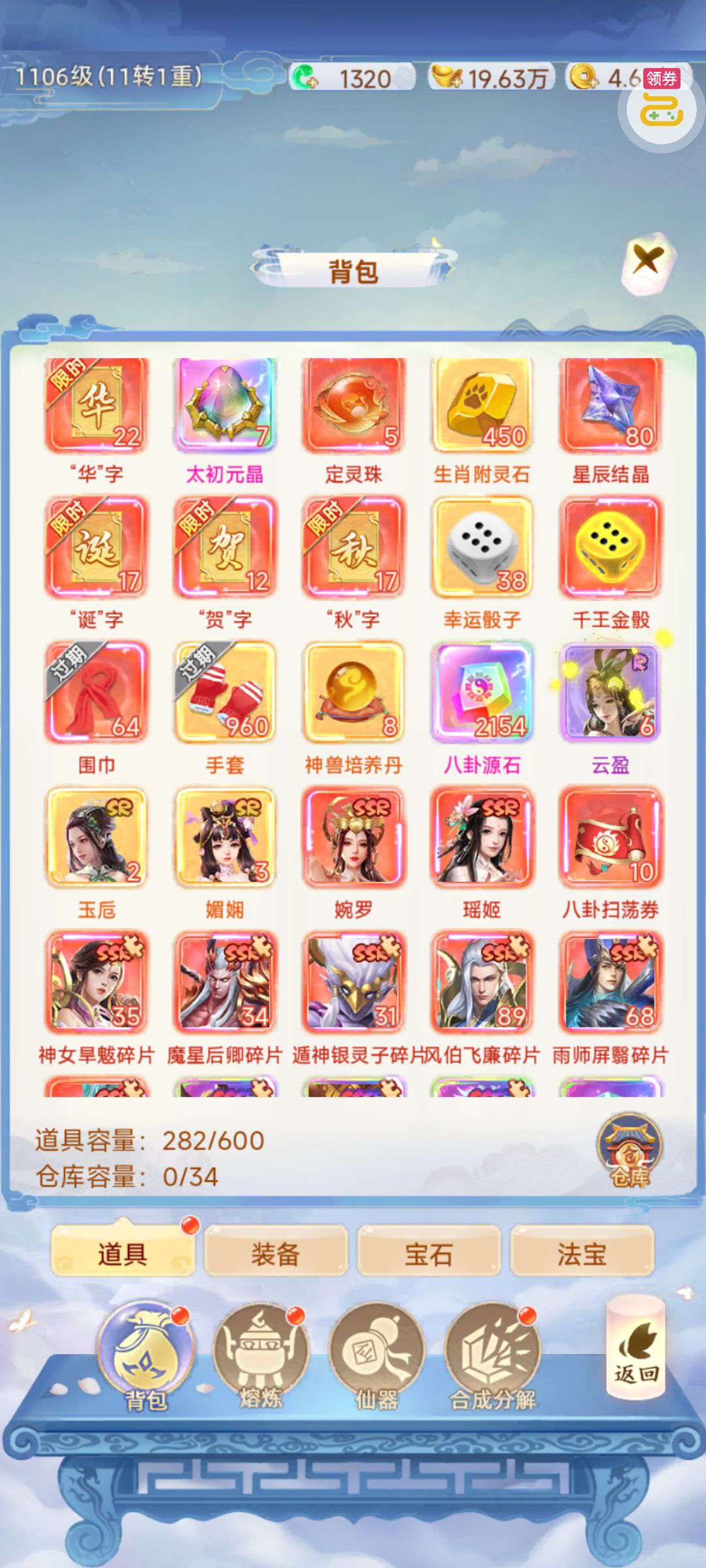This screenshot has height=1568, width=706.
Task: Select the 瑶姬 SSR card
Action: tap(482, 838)
